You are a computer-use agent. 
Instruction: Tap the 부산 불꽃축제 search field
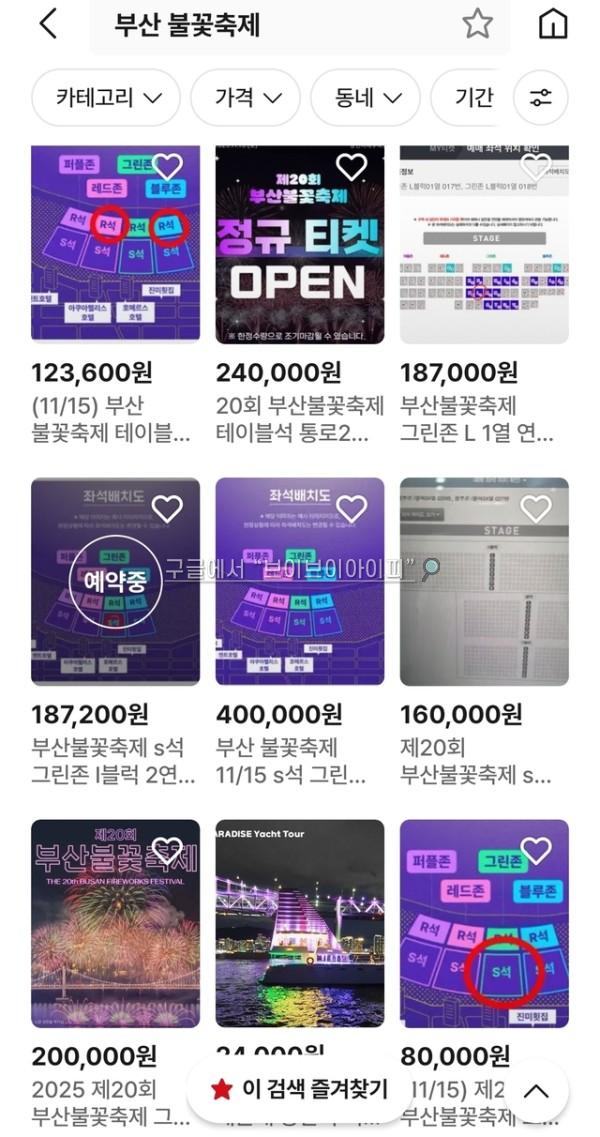(270, 25)
